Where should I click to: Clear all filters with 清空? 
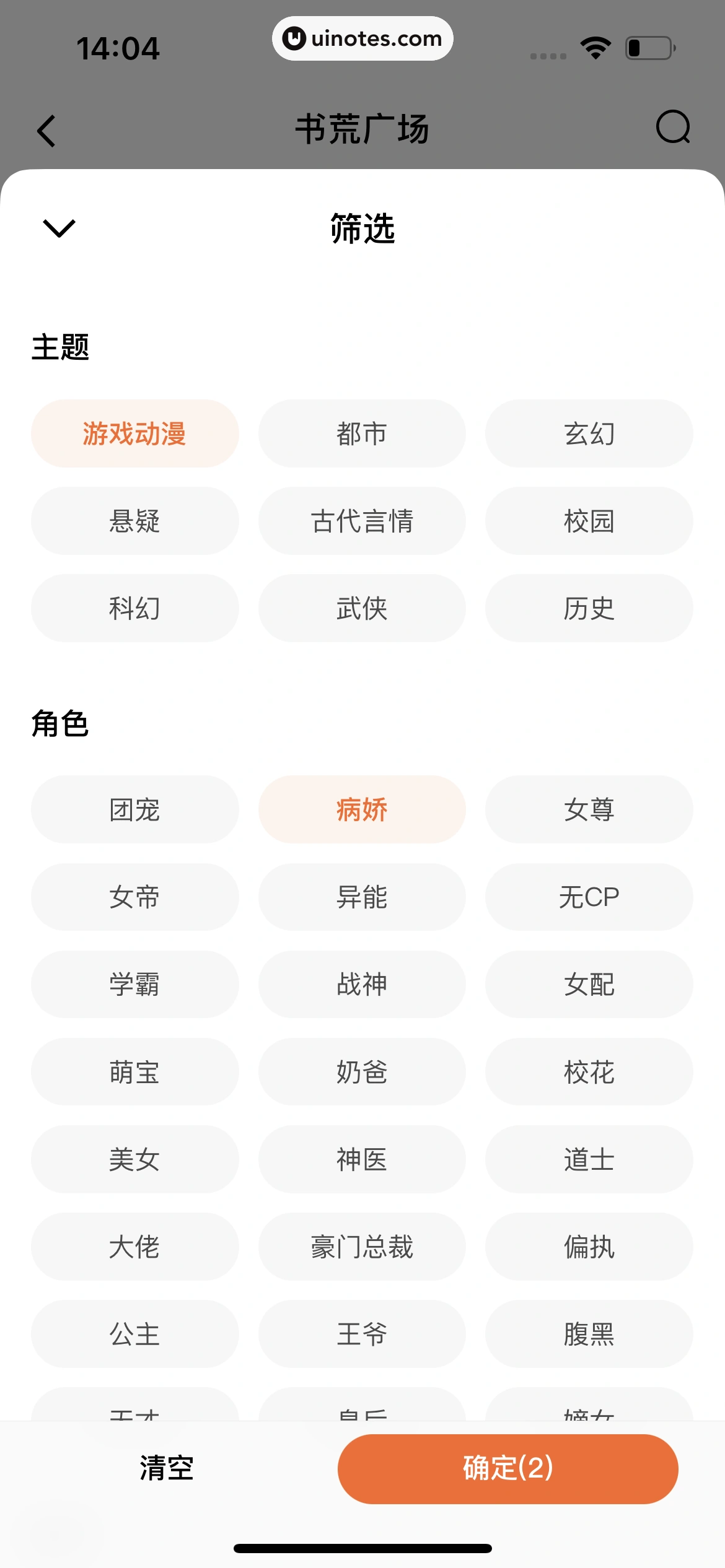coord(167,1468)
